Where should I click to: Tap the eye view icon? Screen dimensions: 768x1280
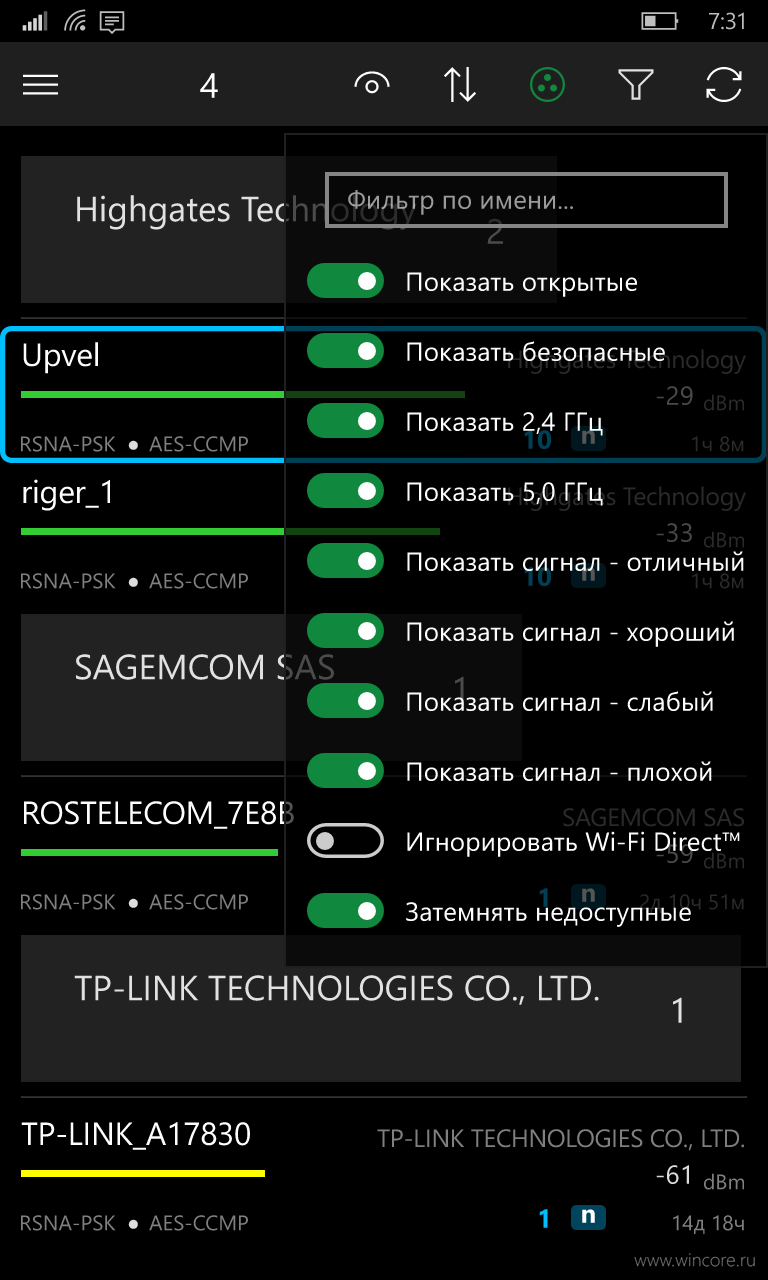[x=372, y=85]
